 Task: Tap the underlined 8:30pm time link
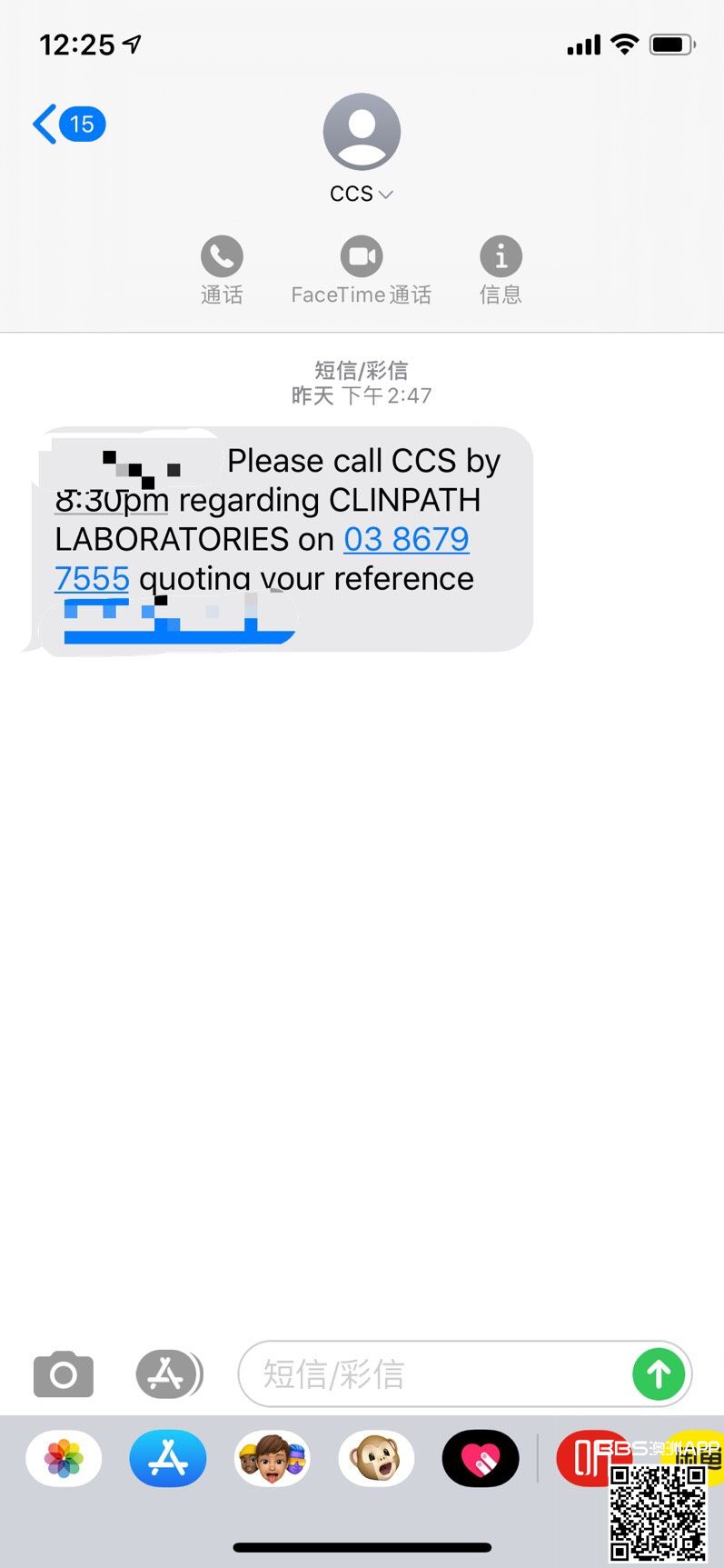pyautogui.click(x=112, y=501)
